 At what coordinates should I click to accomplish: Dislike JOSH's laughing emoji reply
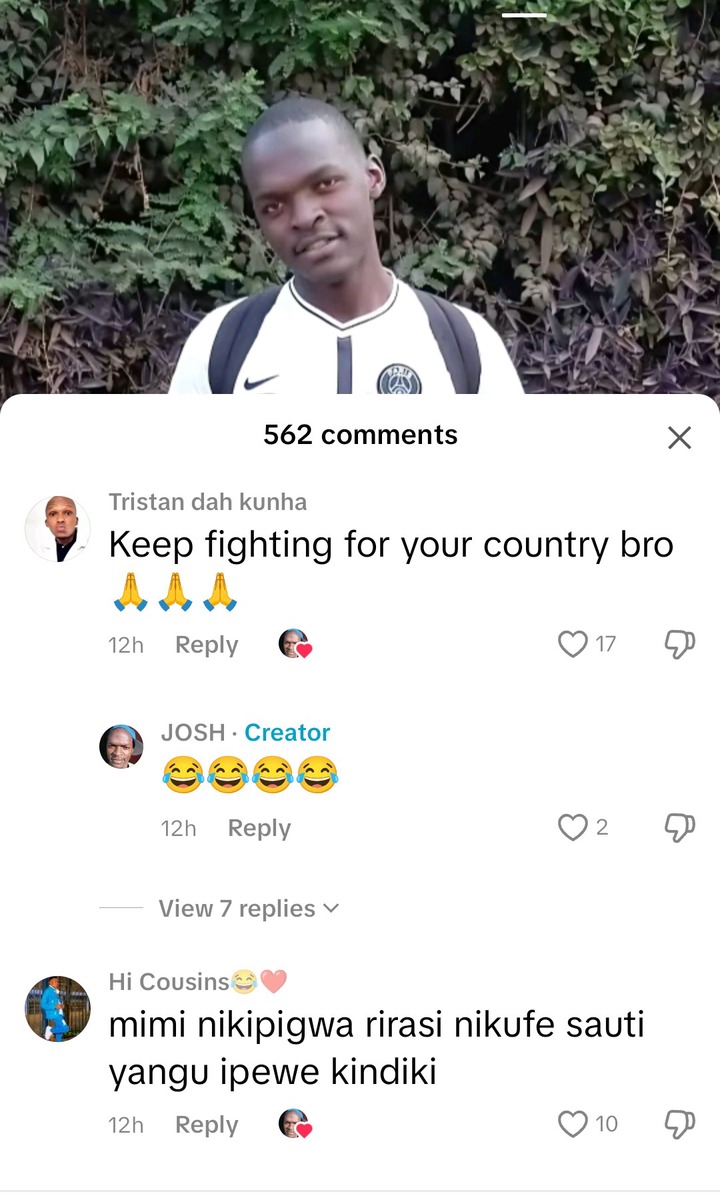coord(679,827)
